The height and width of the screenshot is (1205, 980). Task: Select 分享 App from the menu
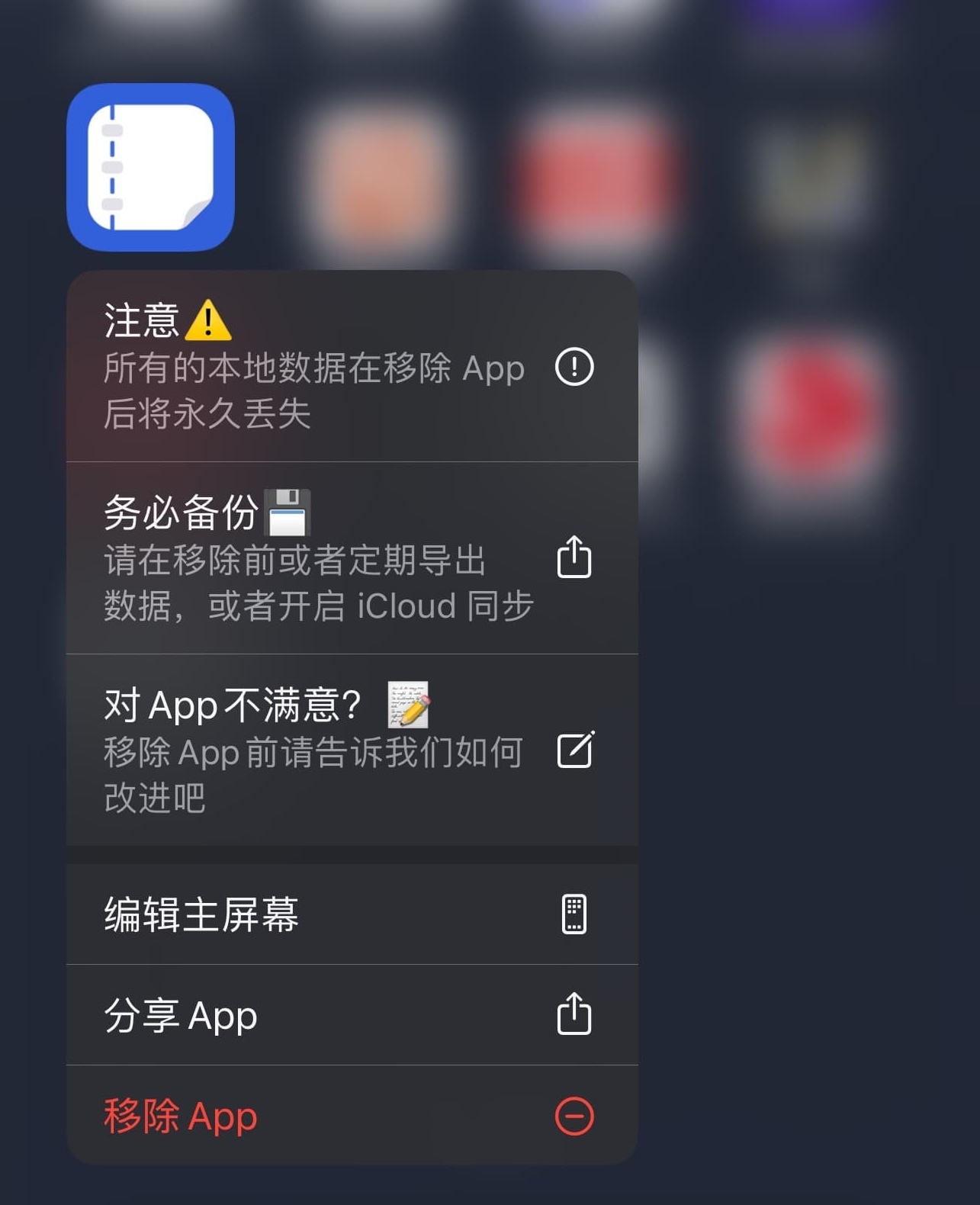(x=351, y=1015)
